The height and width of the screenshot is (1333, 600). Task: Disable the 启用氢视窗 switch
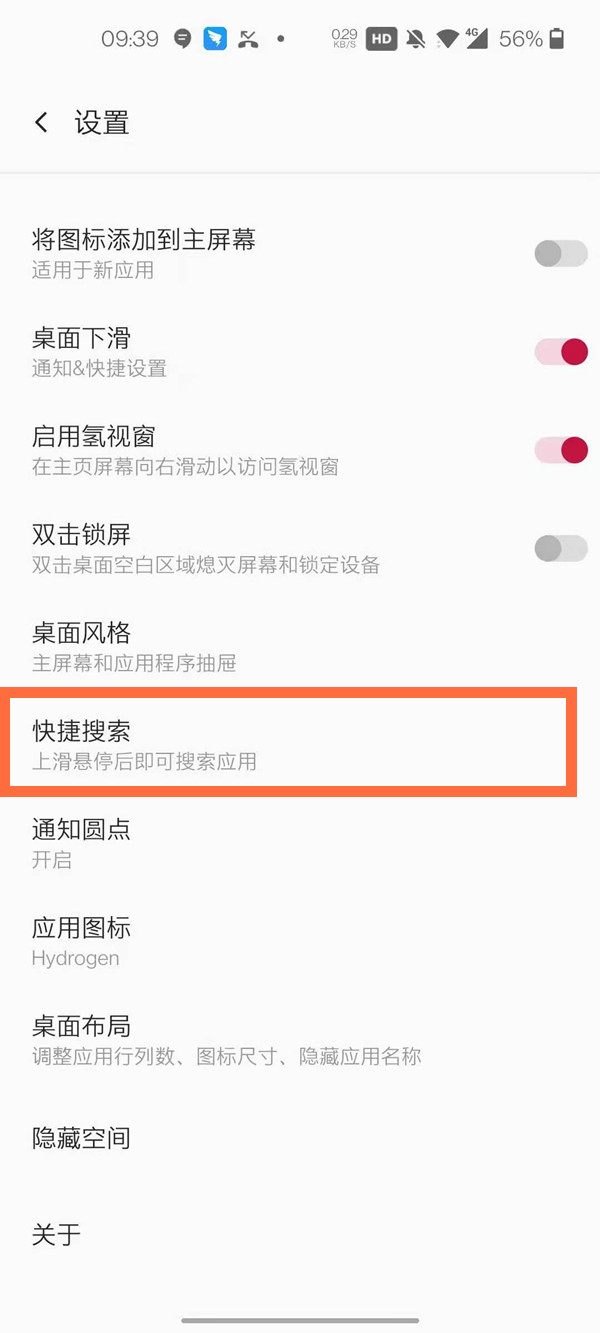[560, 450]
